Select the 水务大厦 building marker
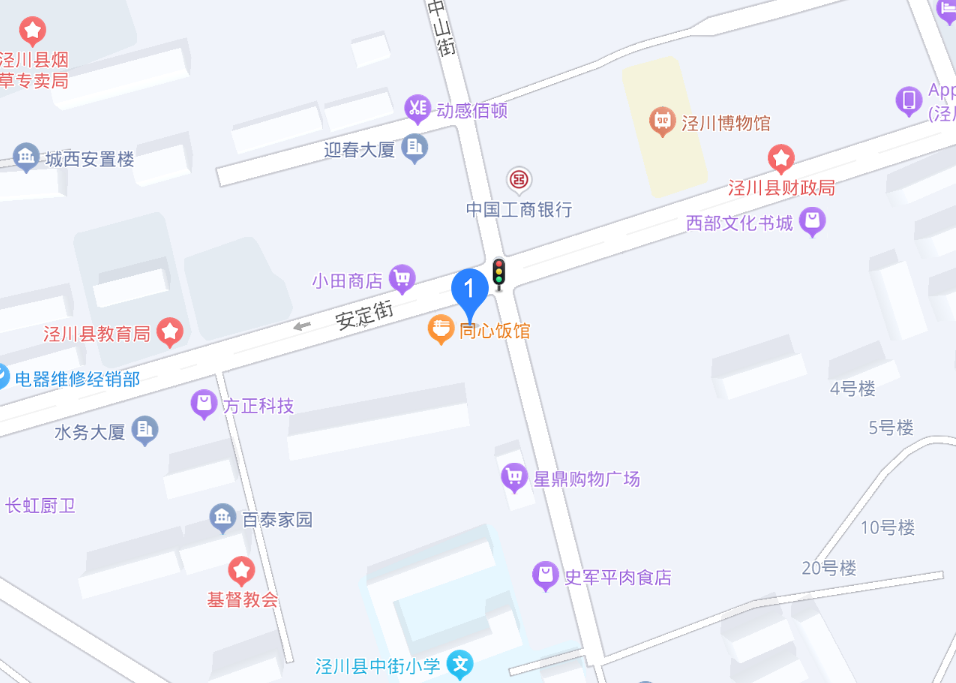Image resolution: width=956 pixels, height=683 pixels. pos(145,431)
